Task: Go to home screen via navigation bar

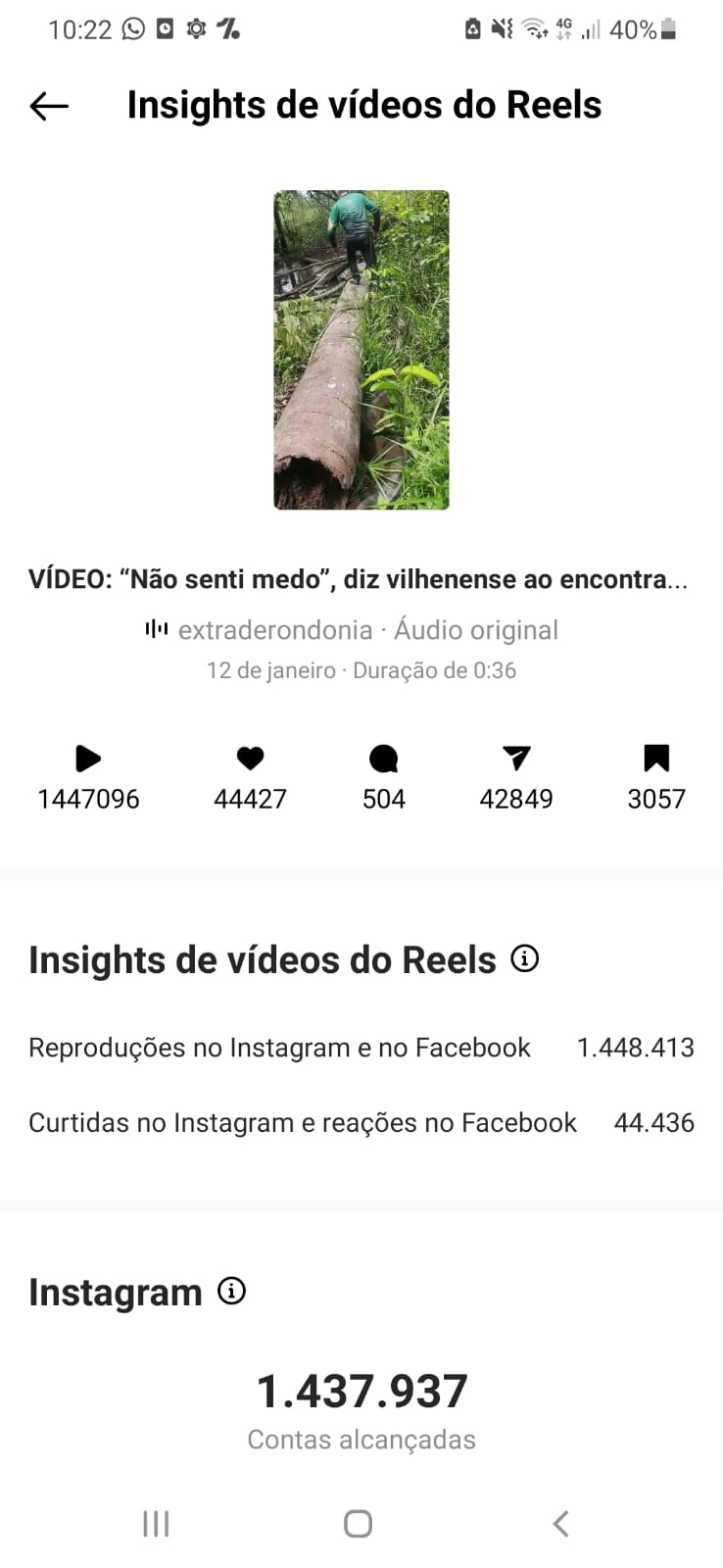Action: tap(359, 1523)
